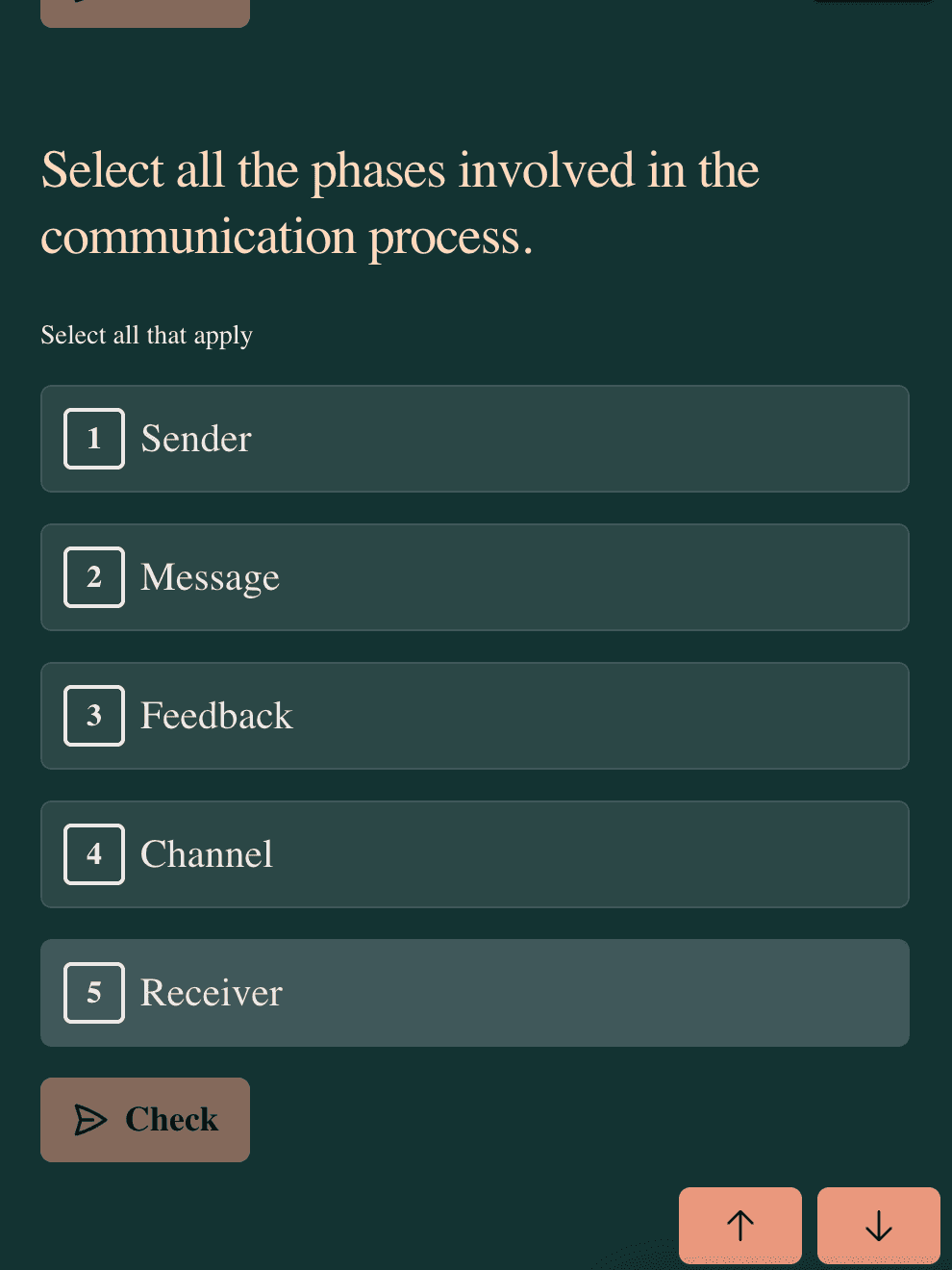
Task: Advance to the next question using the down arrow
Action: coord(878,1226)
